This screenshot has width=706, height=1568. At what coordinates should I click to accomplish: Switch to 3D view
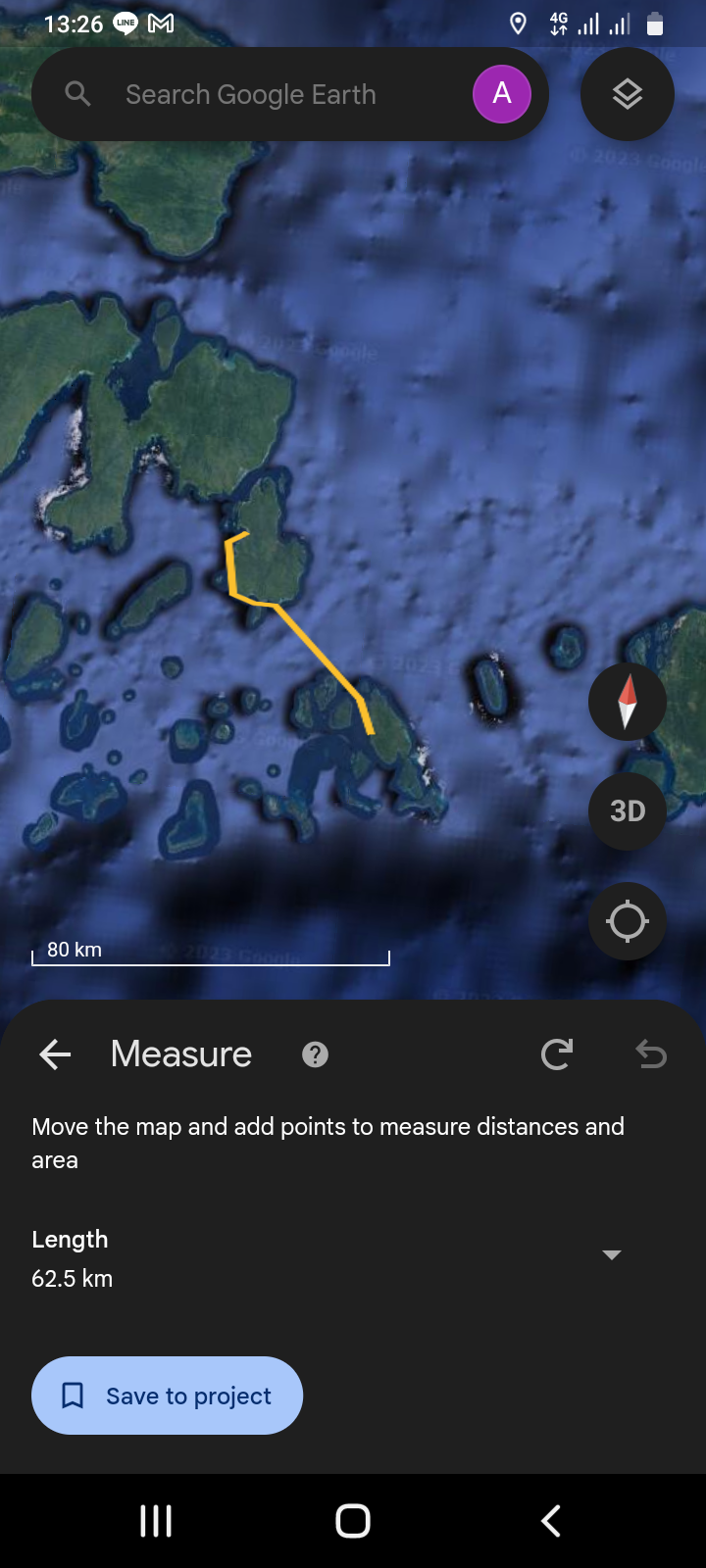(x=628, y=811)
